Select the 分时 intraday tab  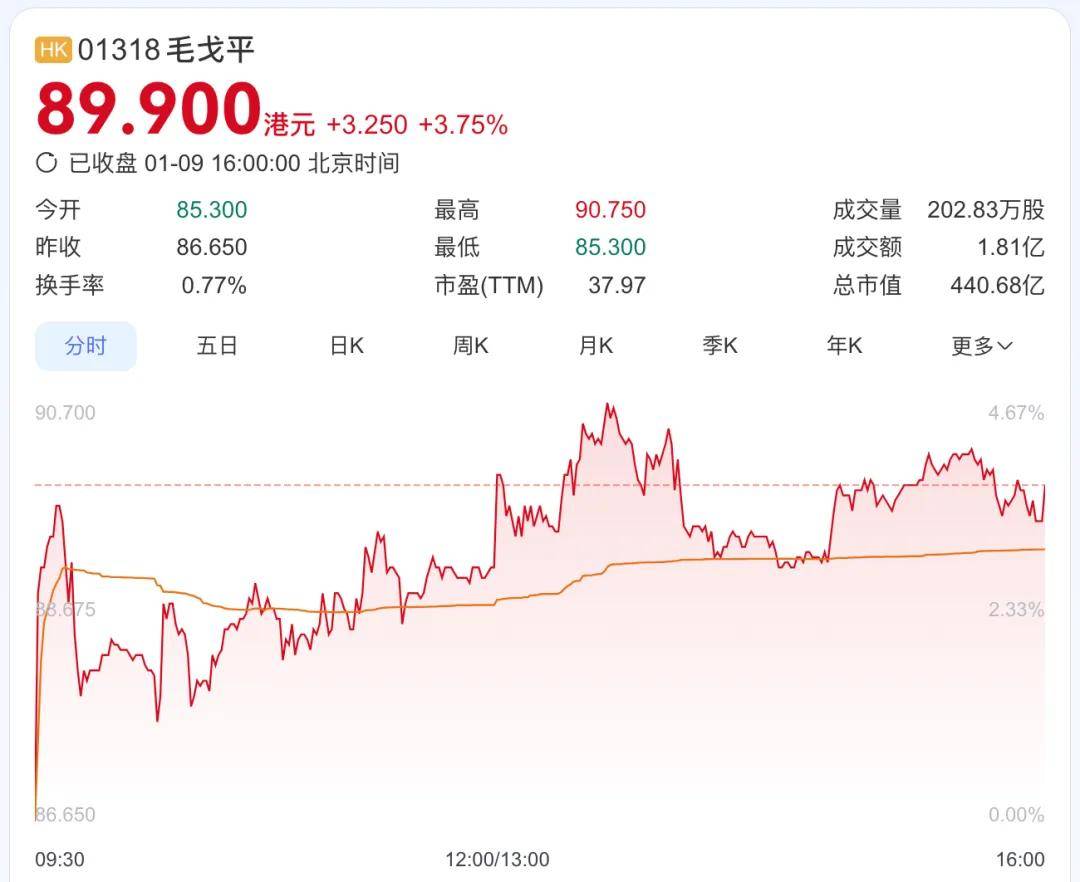[86, 346]
